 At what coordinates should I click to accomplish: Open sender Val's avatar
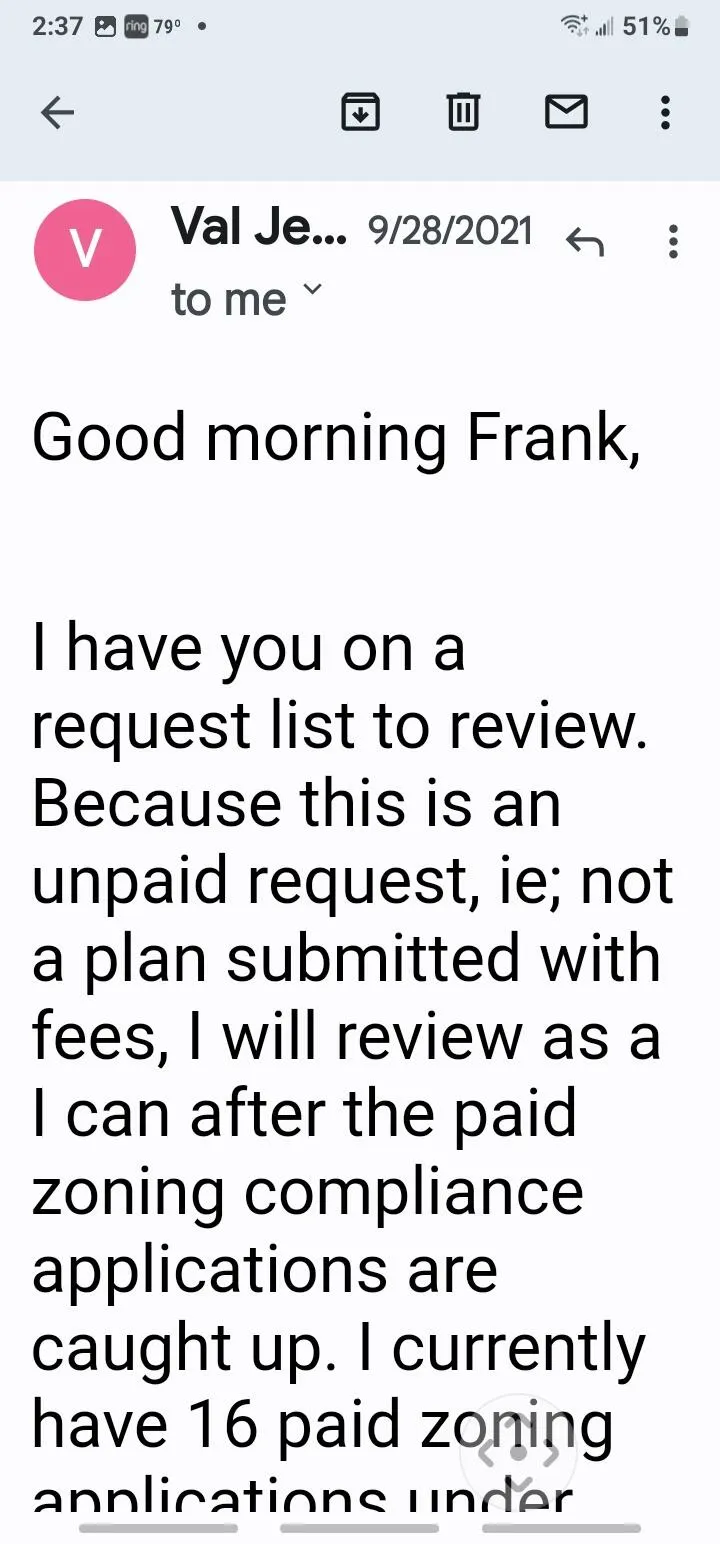(85, 250)
